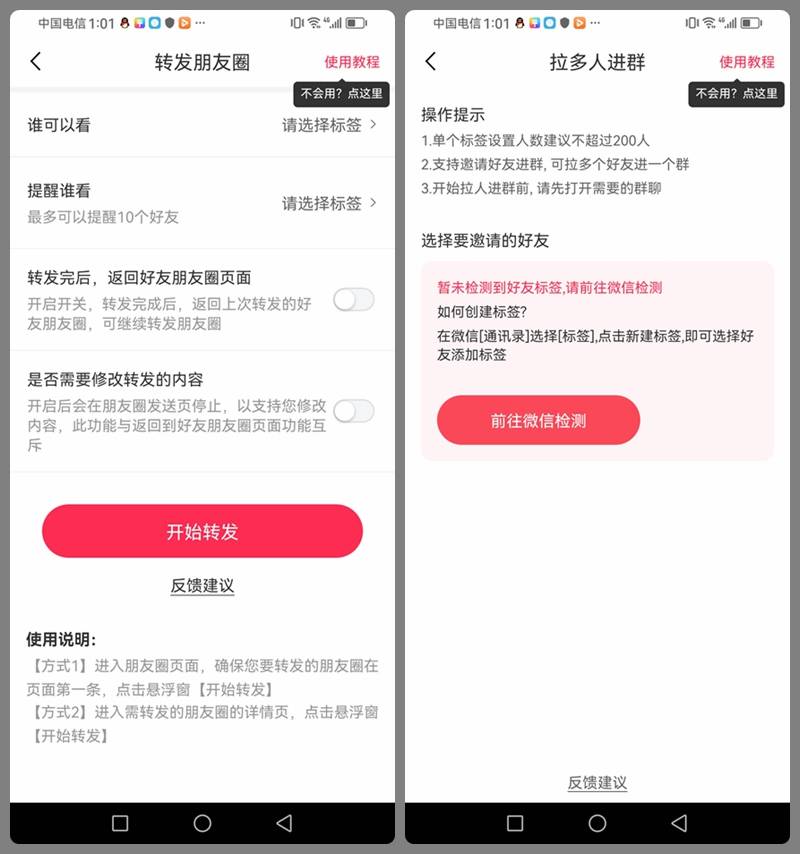800x854 pixels.
Task: Toggle 是否需要修改转发的内容 switch
Action: (354, 410)
